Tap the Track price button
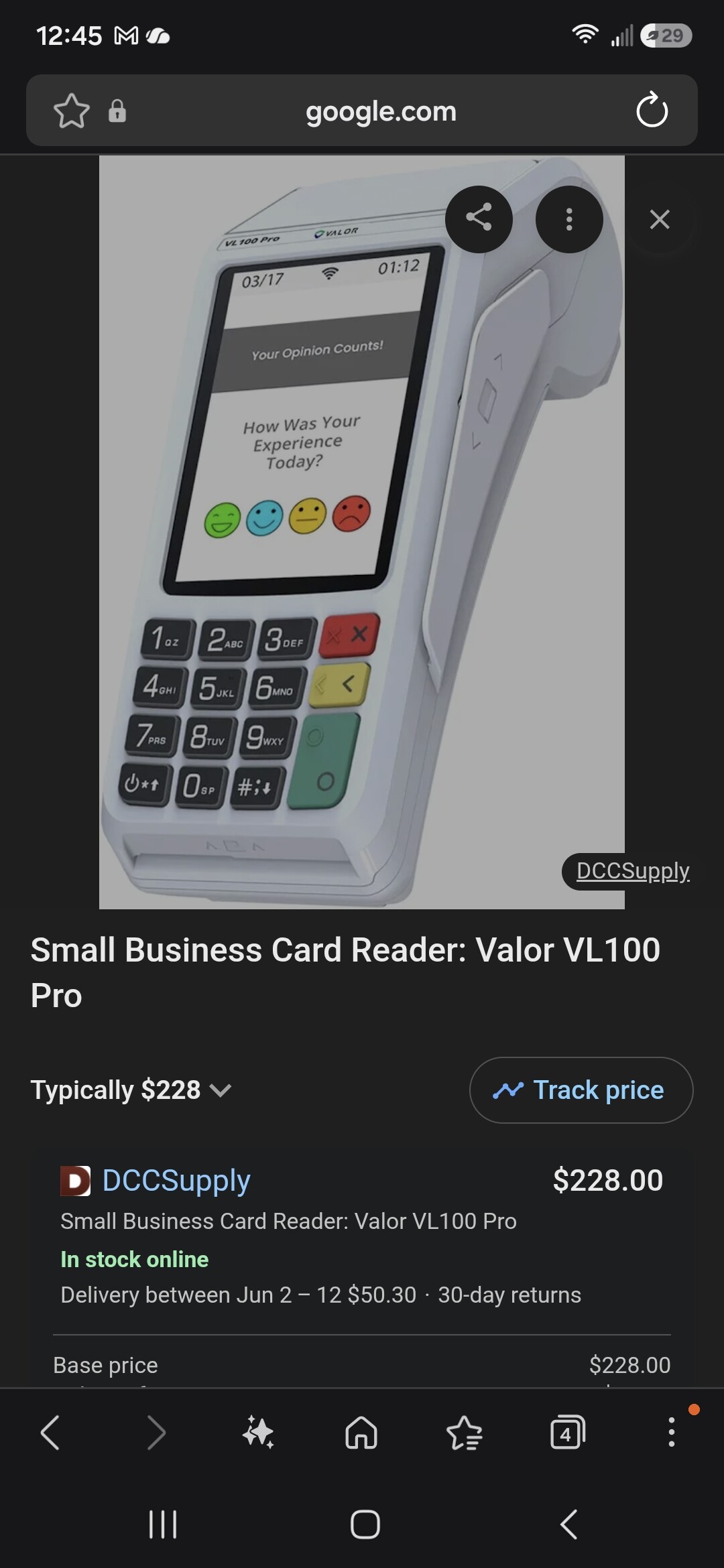The image size is (724, 1568). [581, 1090]
